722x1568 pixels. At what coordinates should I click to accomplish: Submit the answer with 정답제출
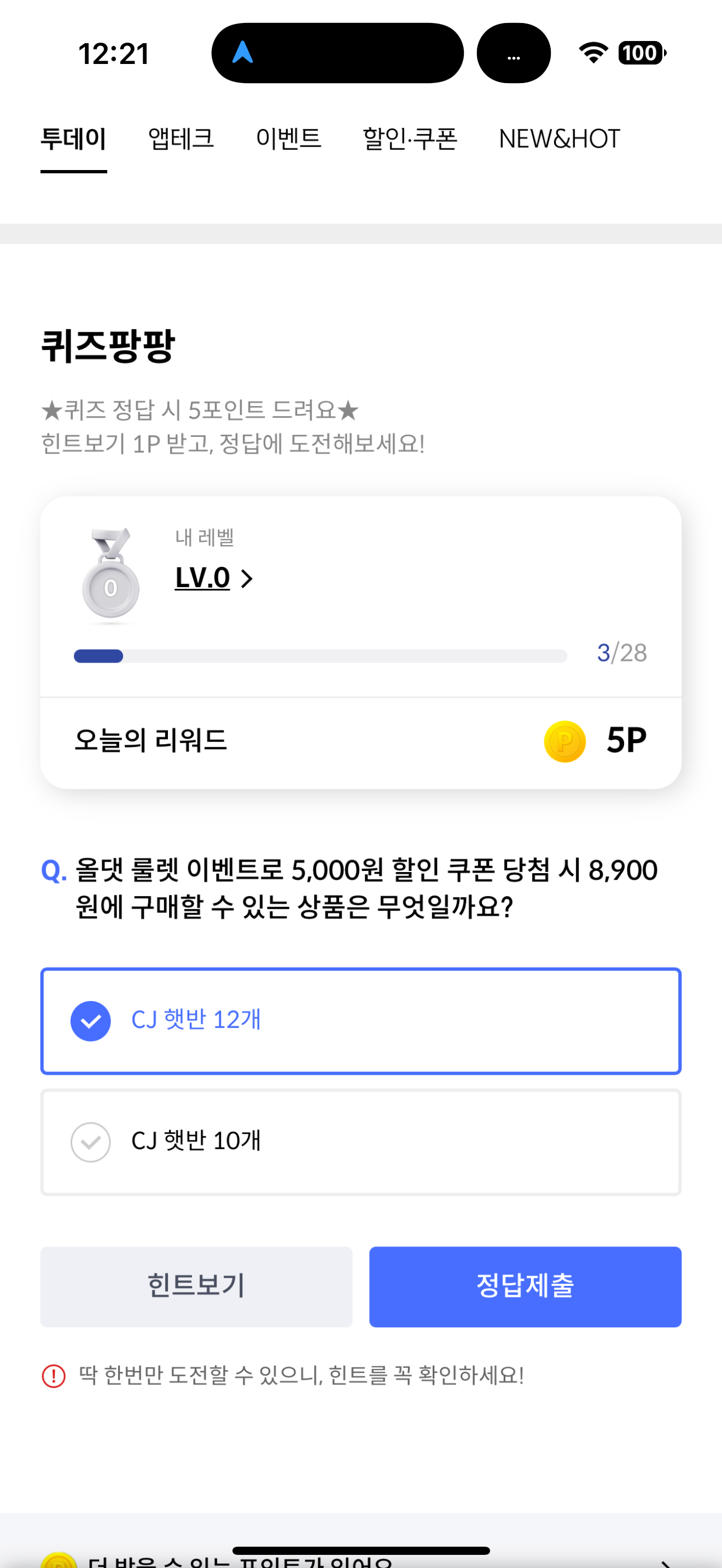(x=526, y=1286)
